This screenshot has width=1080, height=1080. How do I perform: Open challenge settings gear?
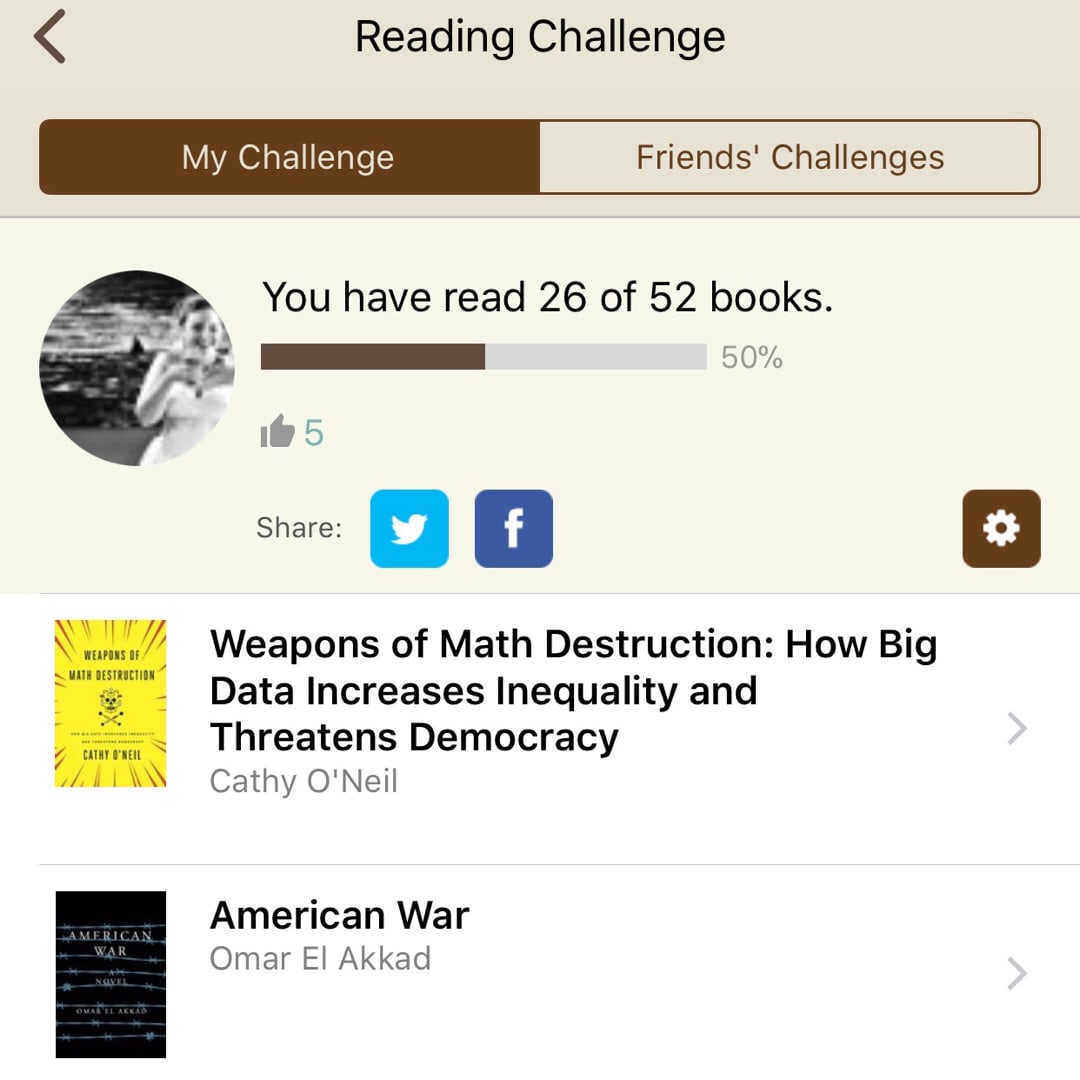pyautogui.click(x=1001, y=528)
